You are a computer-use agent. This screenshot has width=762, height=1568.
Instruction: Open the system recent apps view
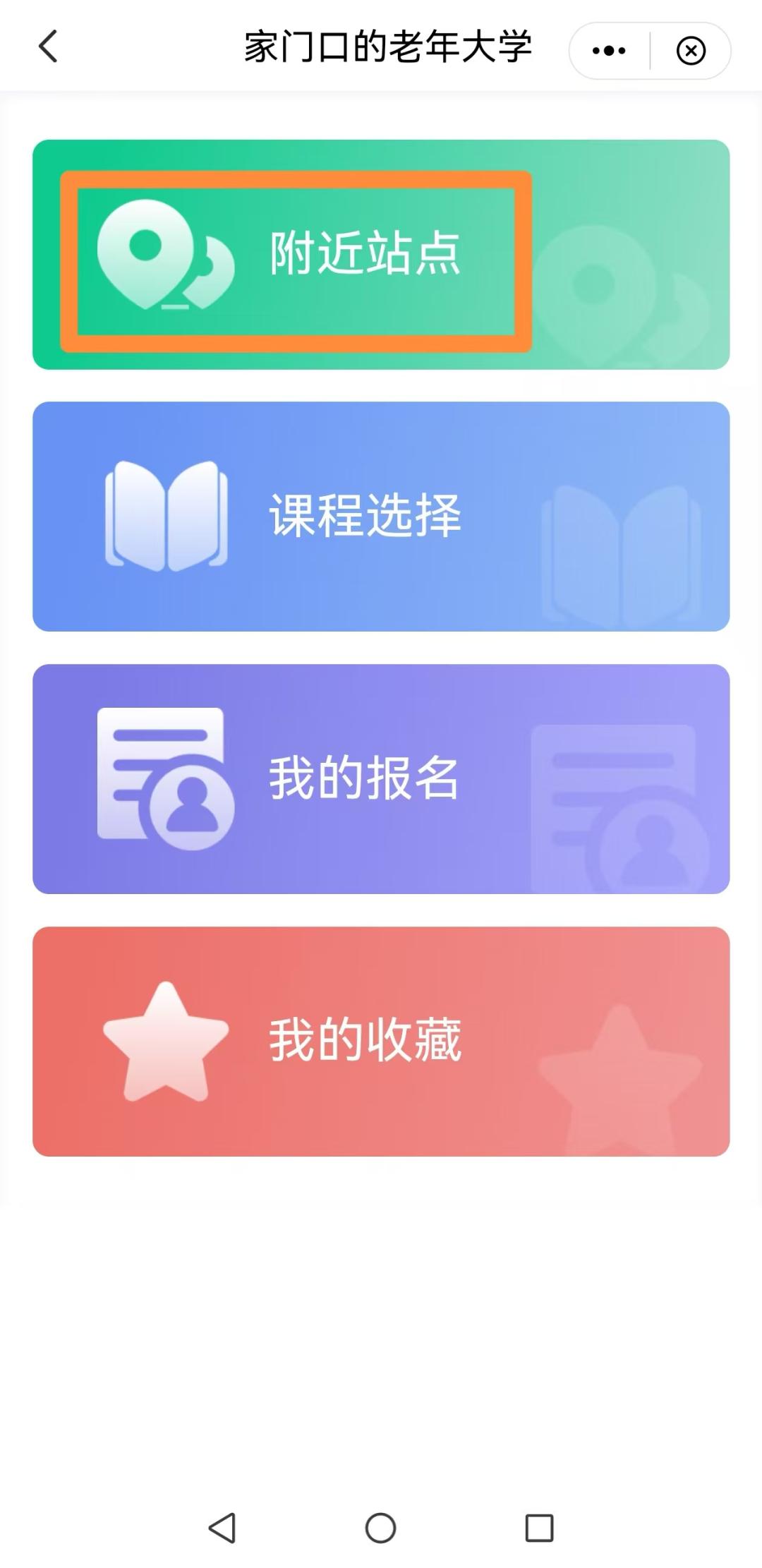click(539, 1528)
